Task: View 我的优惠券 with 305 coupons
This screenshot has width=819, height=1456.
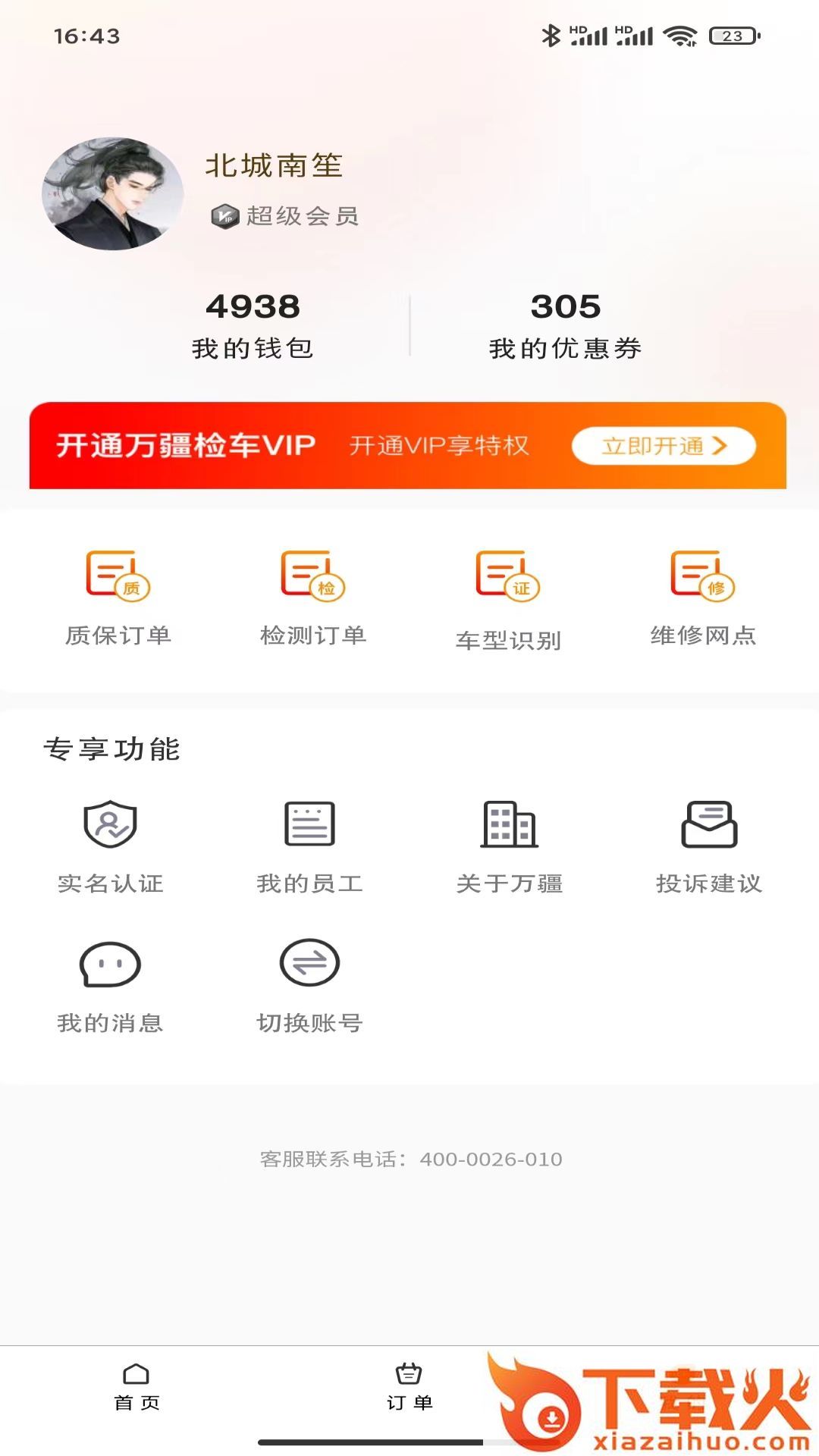Action: (565, 324)
